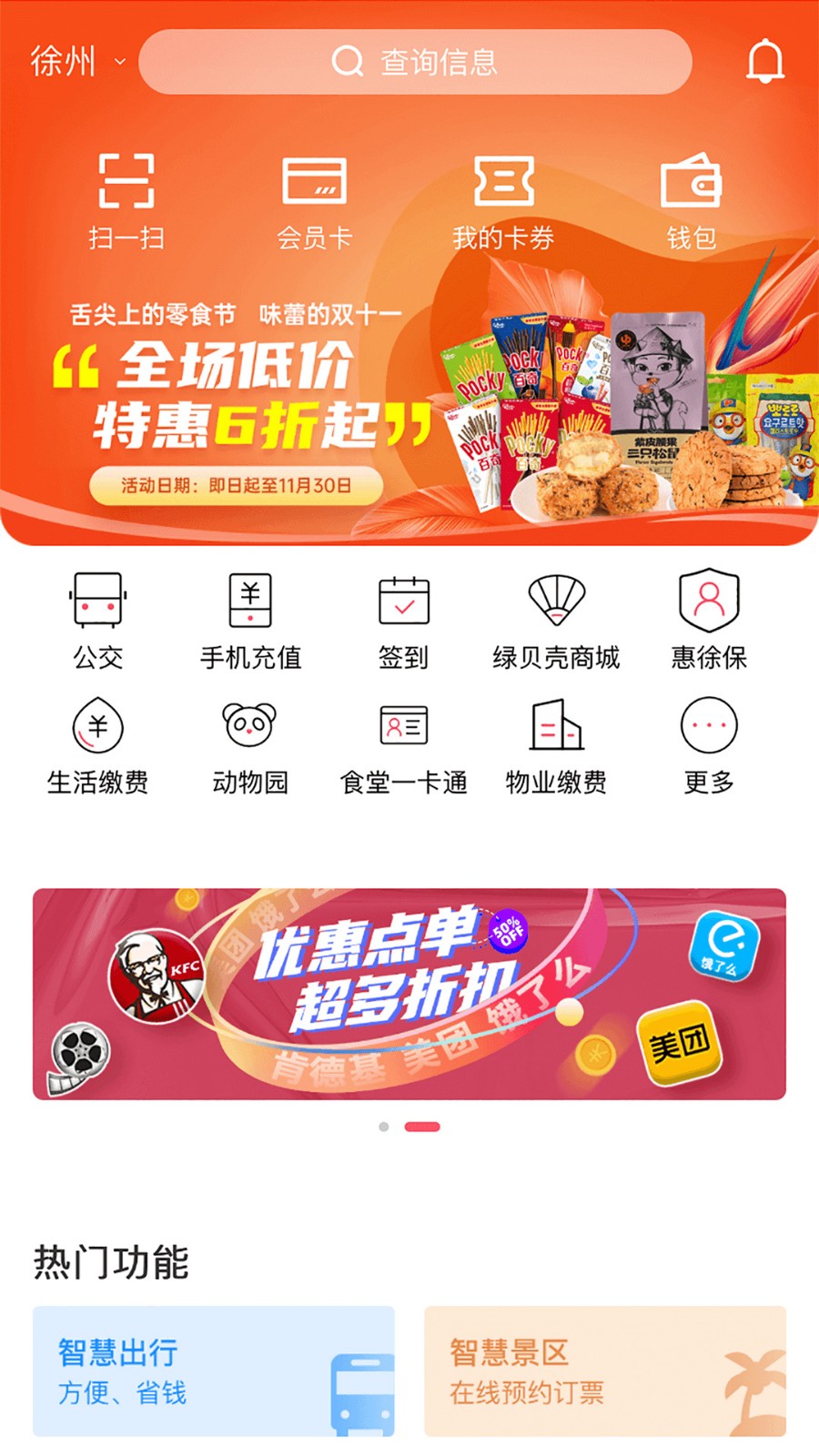Open the notification bell

(x=764, y=62)
